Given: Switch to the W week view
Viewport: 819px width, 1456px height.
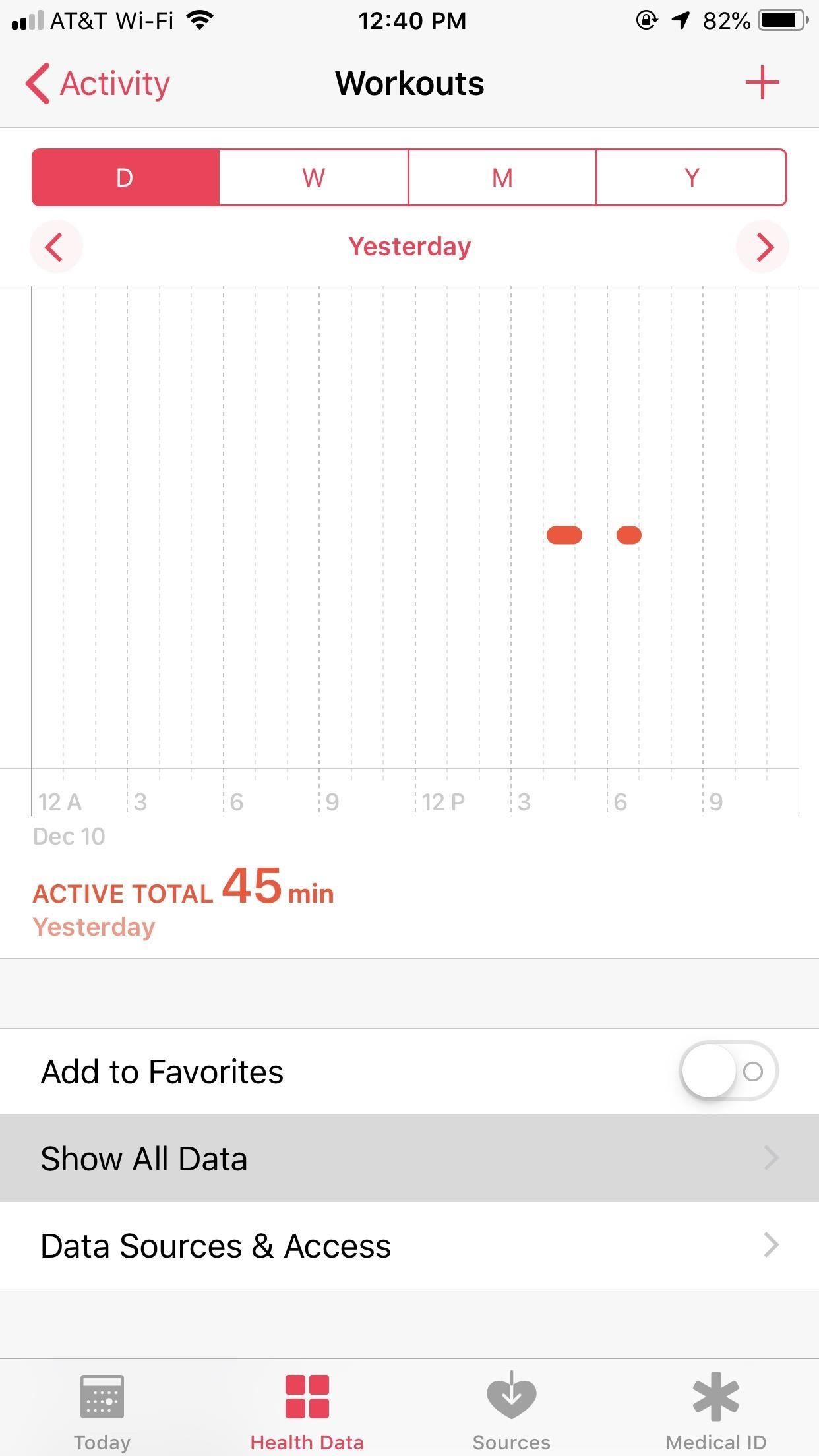Looking at the screenshot, I should tap(314, 178).
